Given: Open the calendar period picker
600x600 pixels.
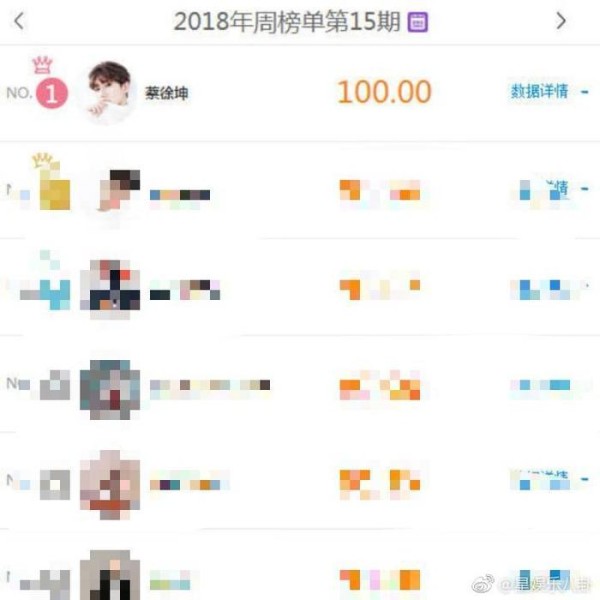Looking at the screenshot, I should pyautogui.click(x=418, y=22).
